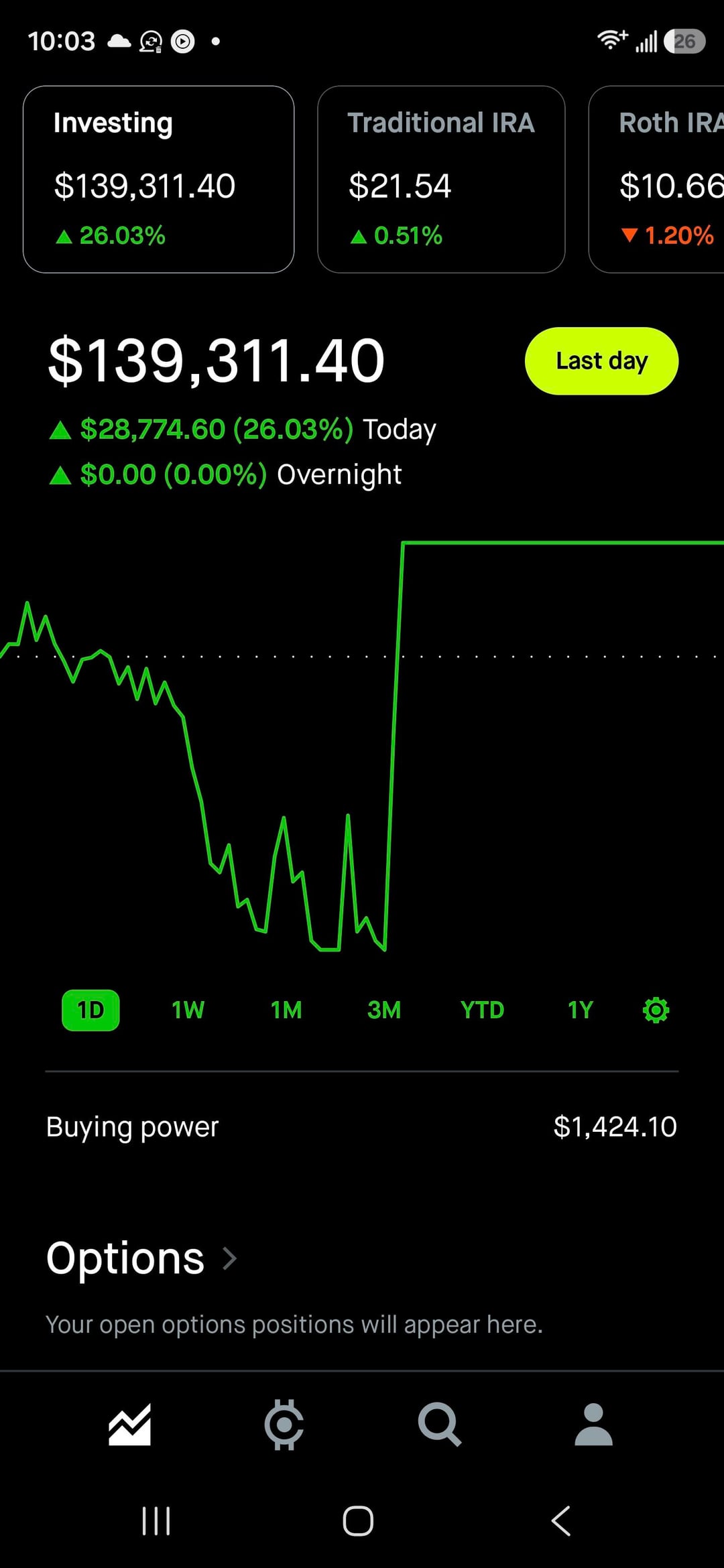Select the Investing account card
Image resolution: width=724 pixels, height=1568 pixels.
158,179
